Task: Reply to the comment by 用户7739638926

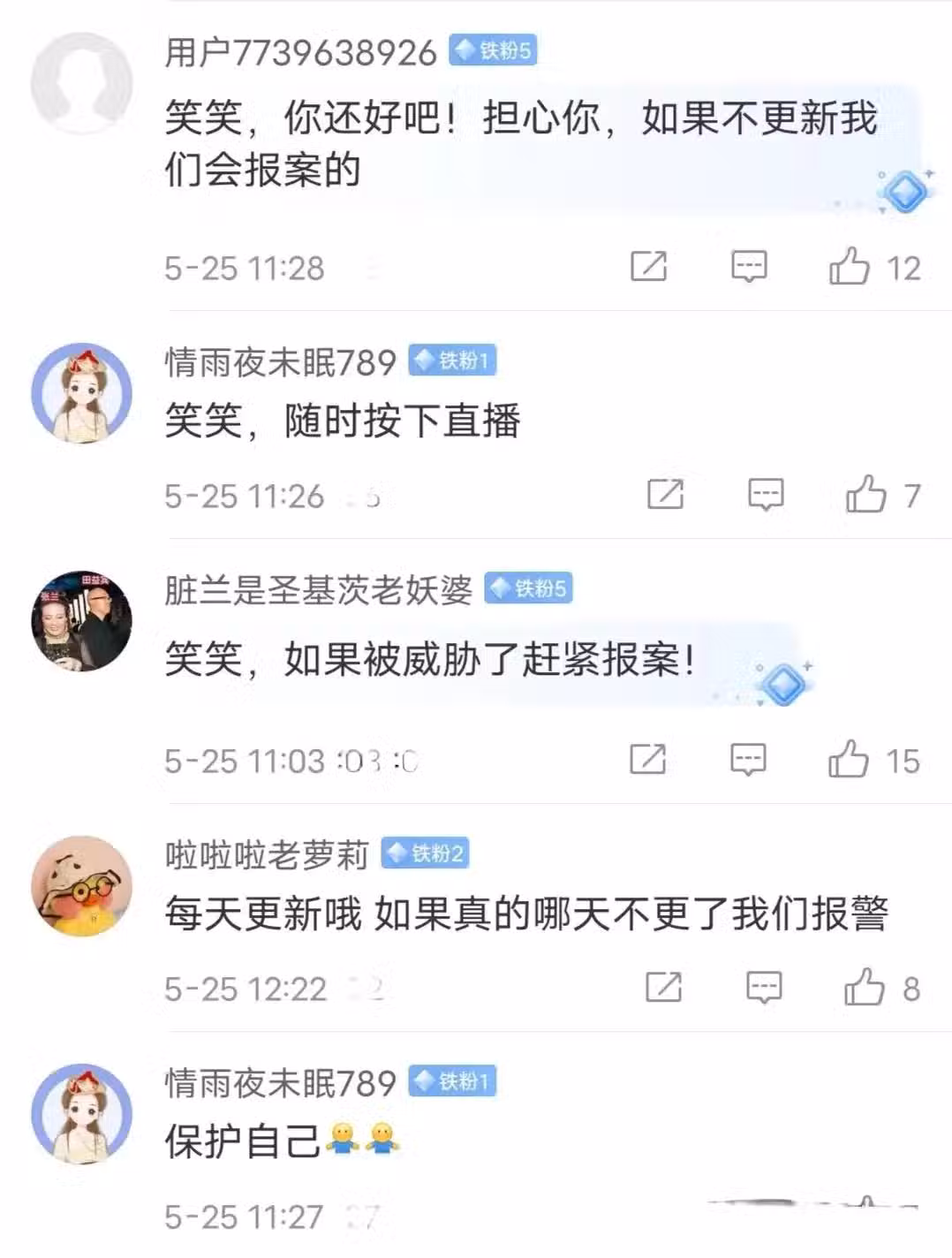Action: click(x=749, y=266)
